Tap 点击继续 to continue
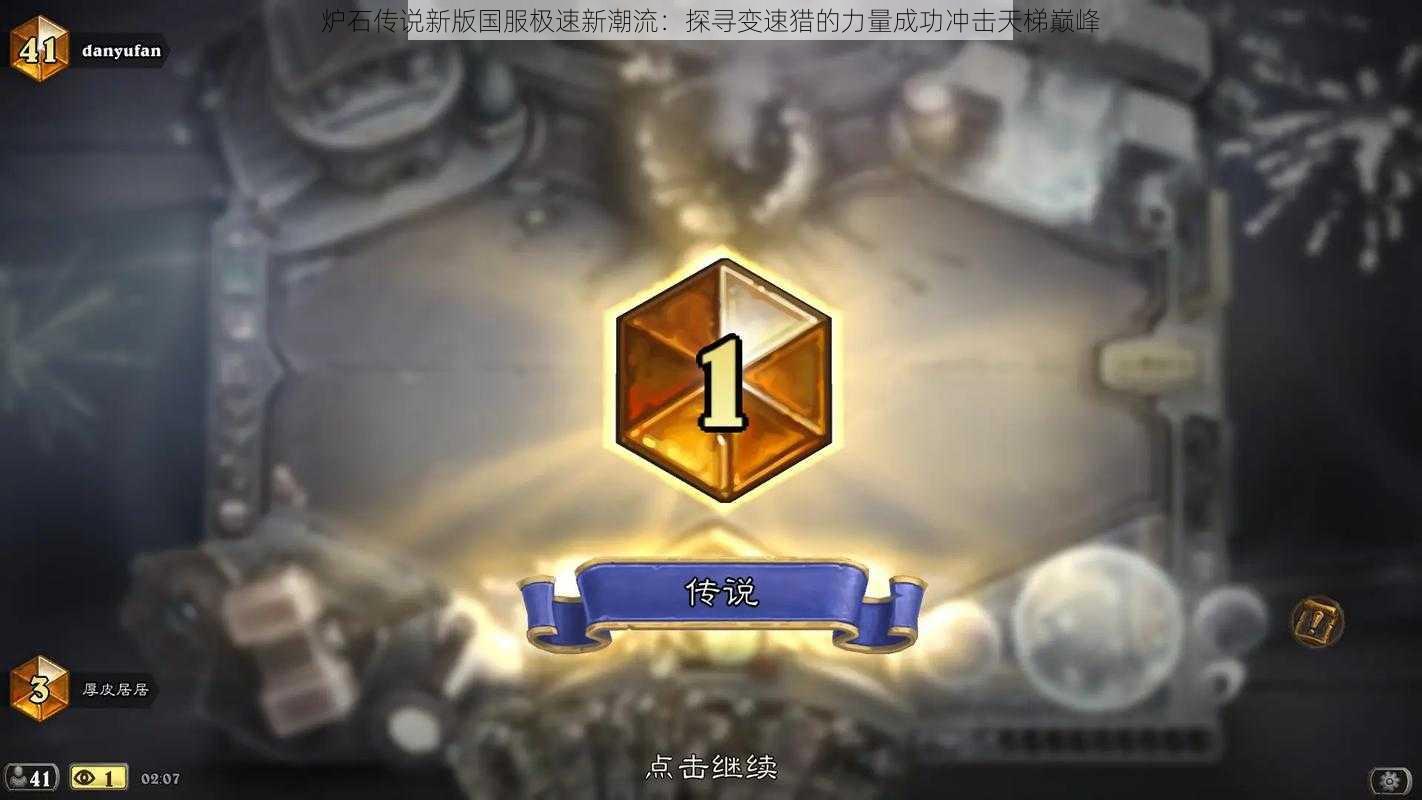The height and width of the screenshot is (800, 1422). [x=711, y=767]
